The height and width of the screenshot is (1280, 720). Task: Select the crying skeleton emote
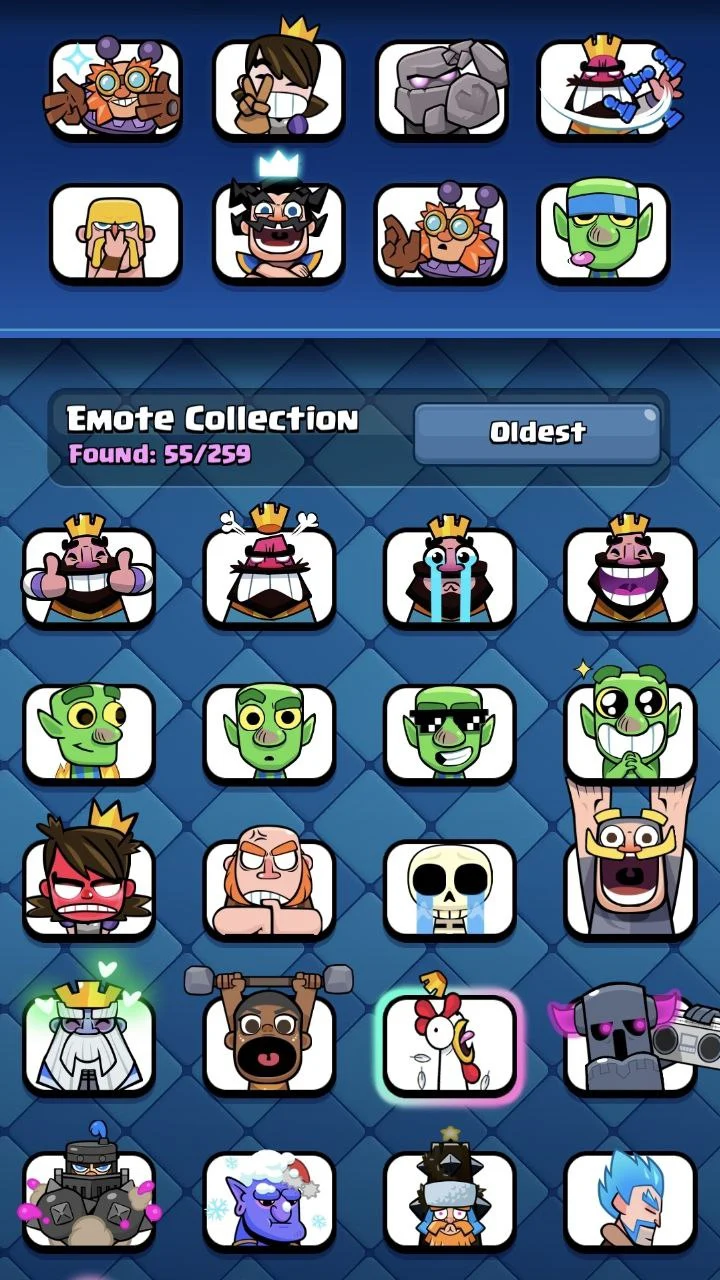(449, 888)
